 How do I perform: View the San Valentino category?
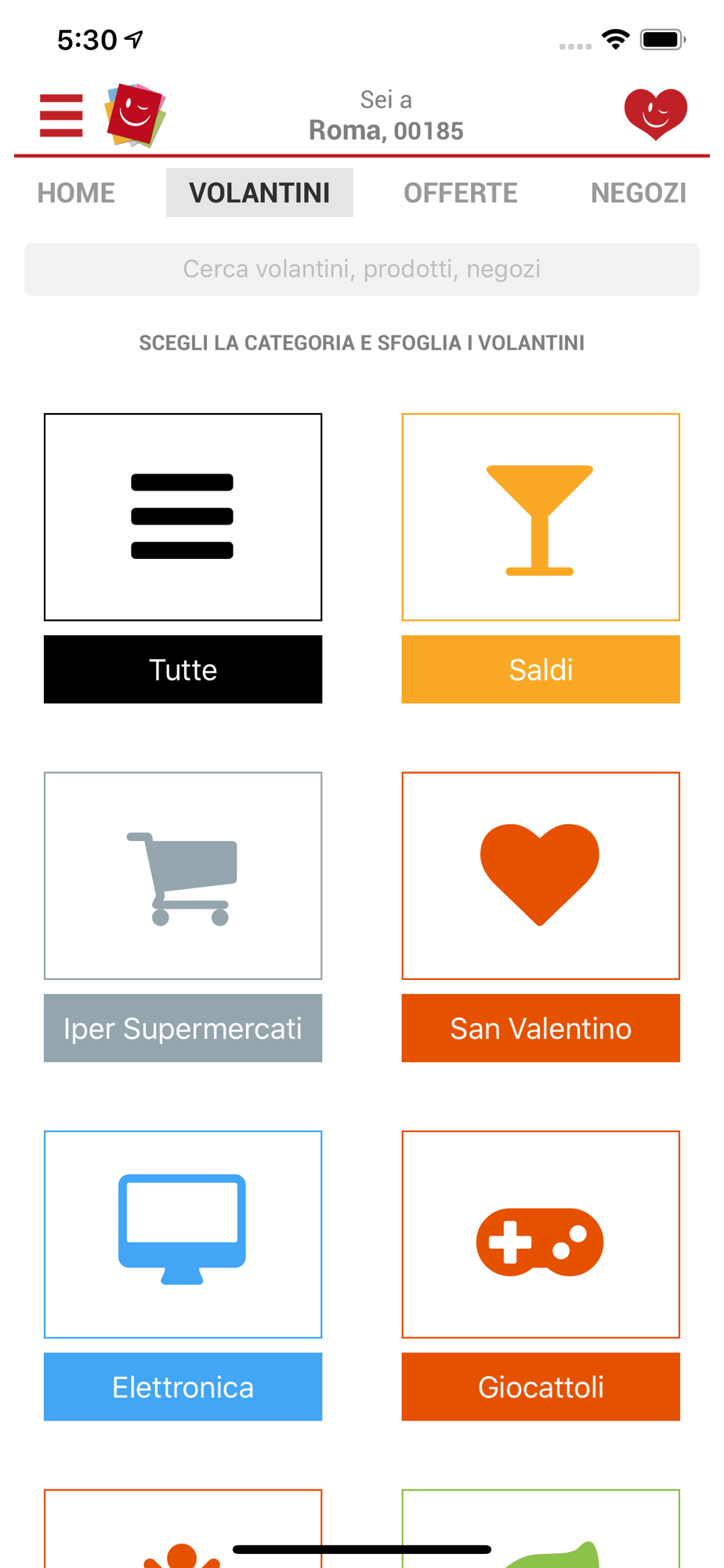(x=541, y=916)
